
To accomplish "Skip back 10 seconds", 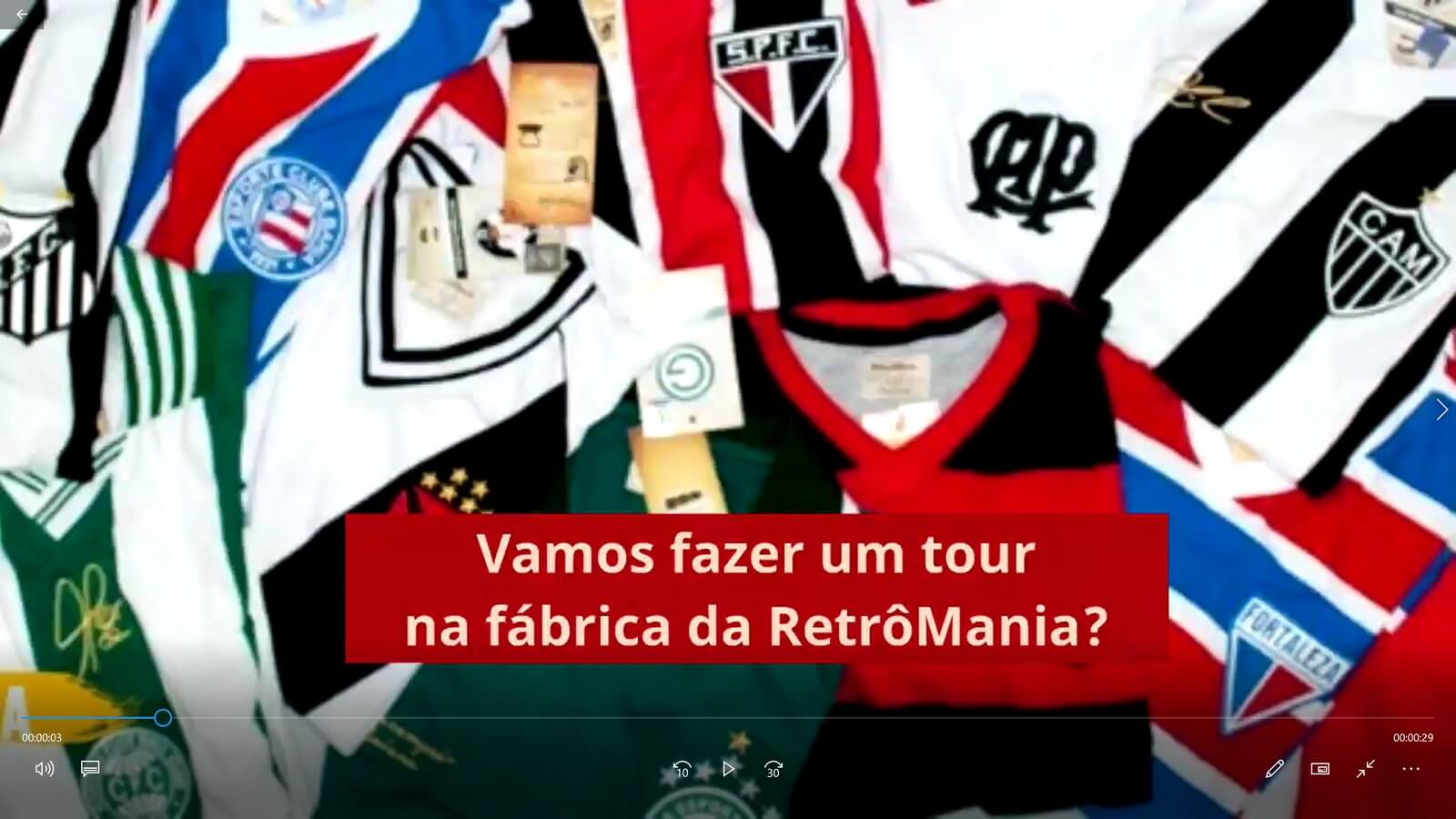I will [682, 769].
